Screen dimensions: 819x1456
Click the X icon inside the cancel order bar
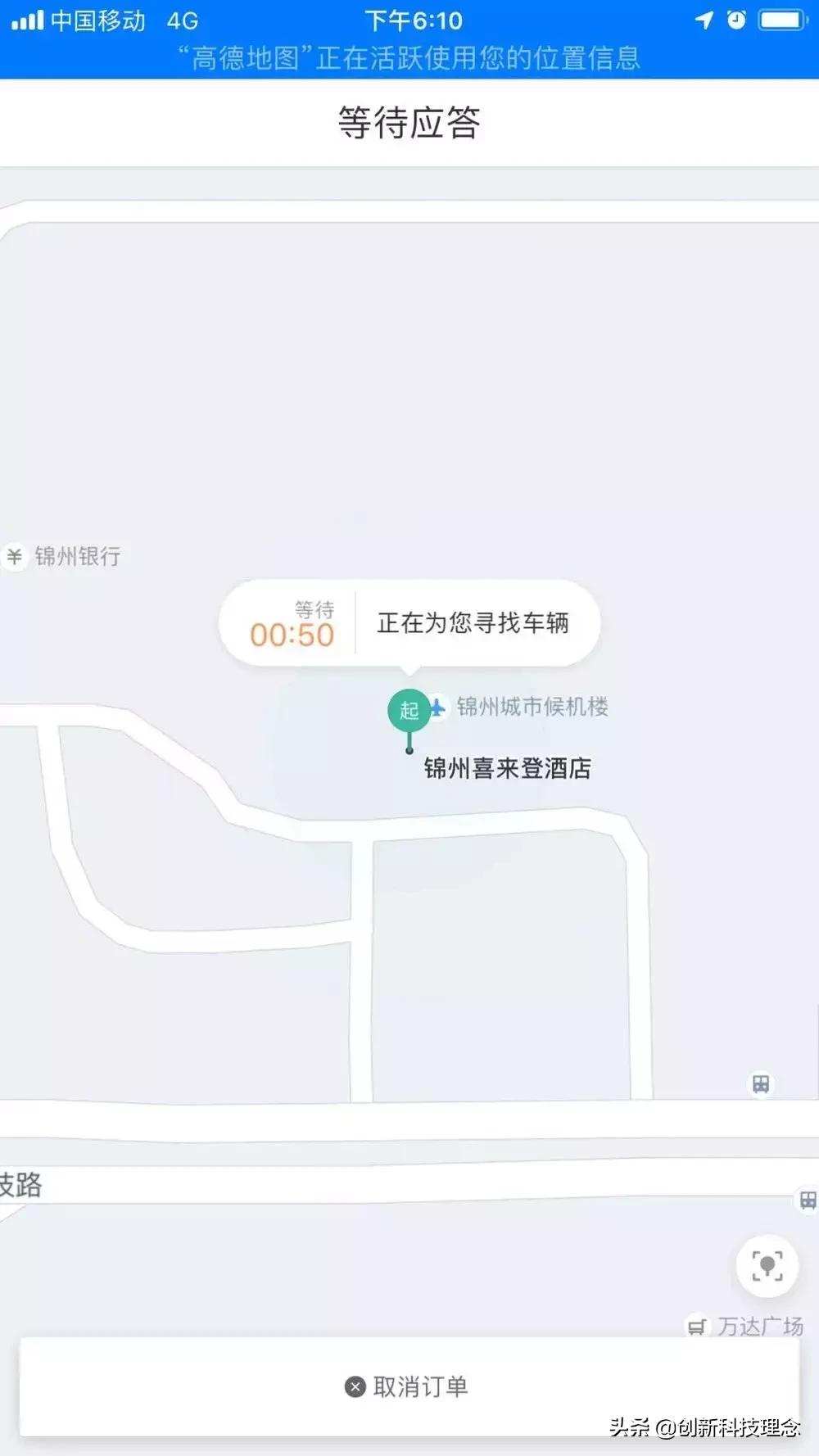tap(354, 1386)
